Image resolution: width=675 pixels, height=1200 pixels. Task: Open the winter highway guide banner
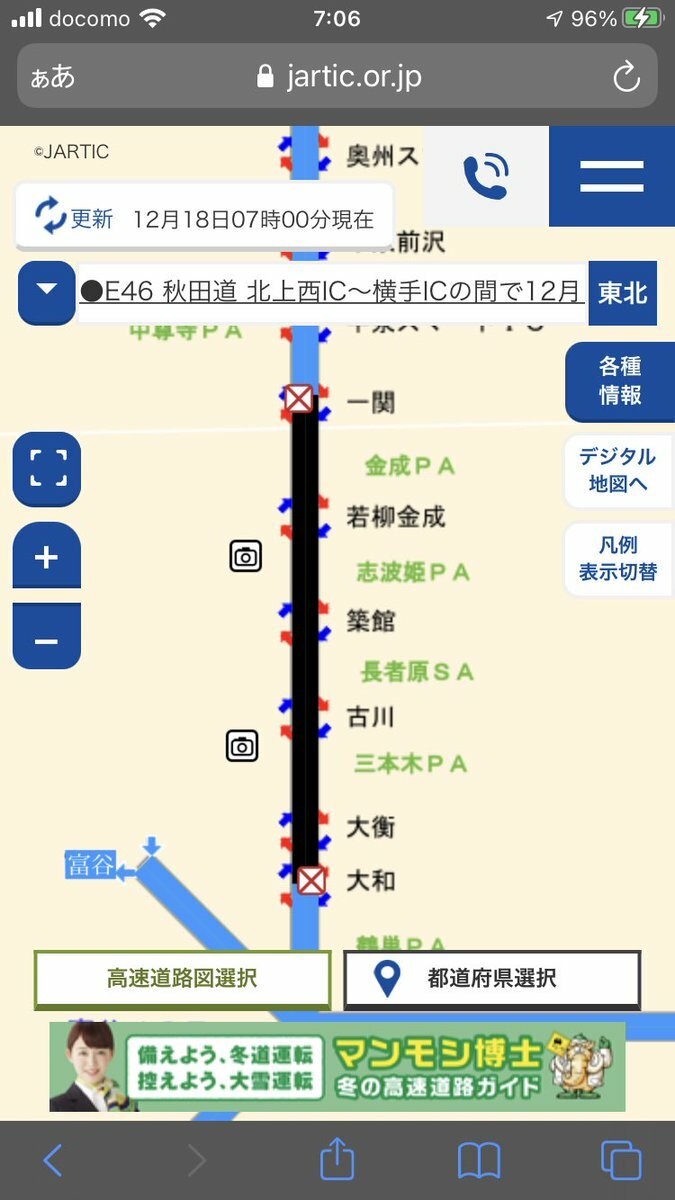tap(337, 1066)
